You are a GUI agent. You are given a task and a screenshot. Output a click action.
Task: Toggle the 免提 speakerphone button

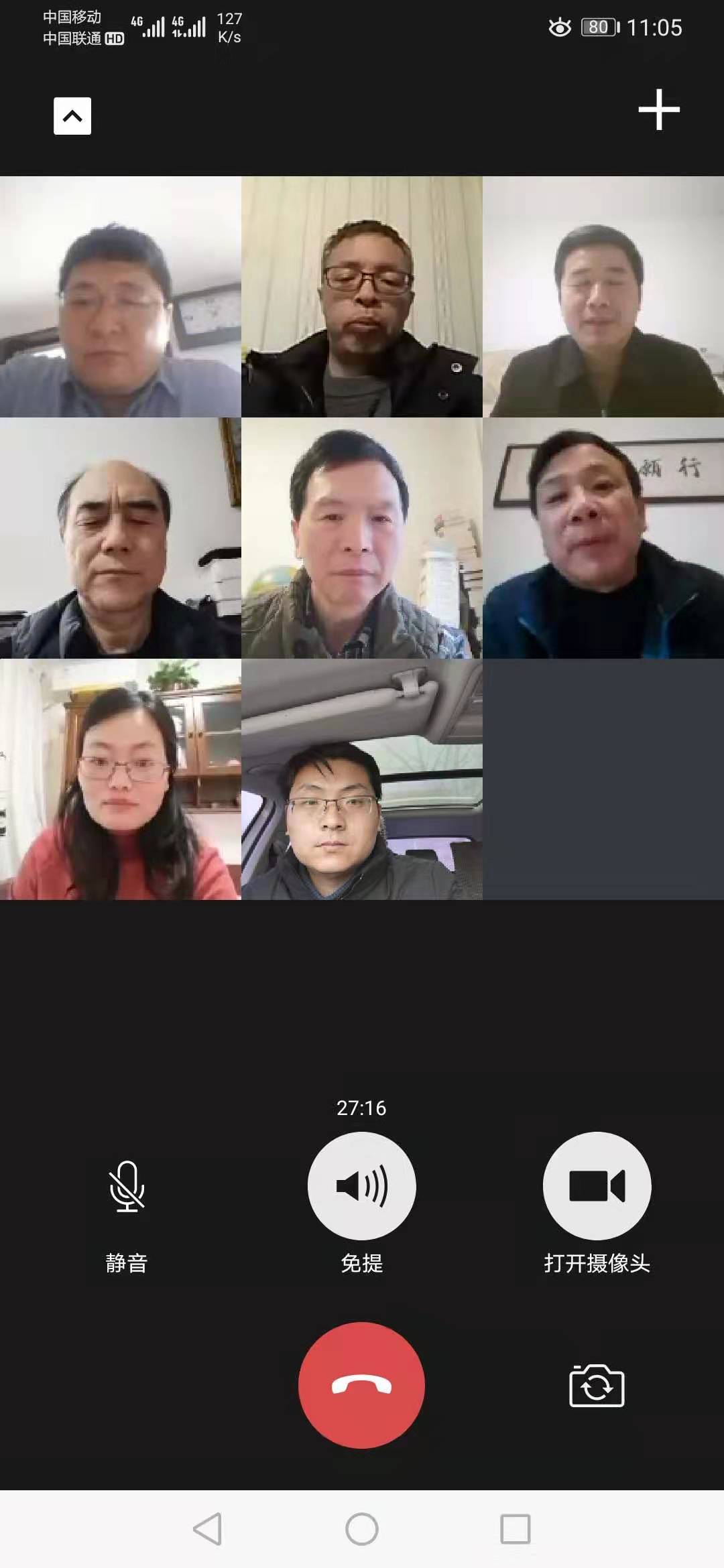pyautogui.click(x=361, y=1186)
